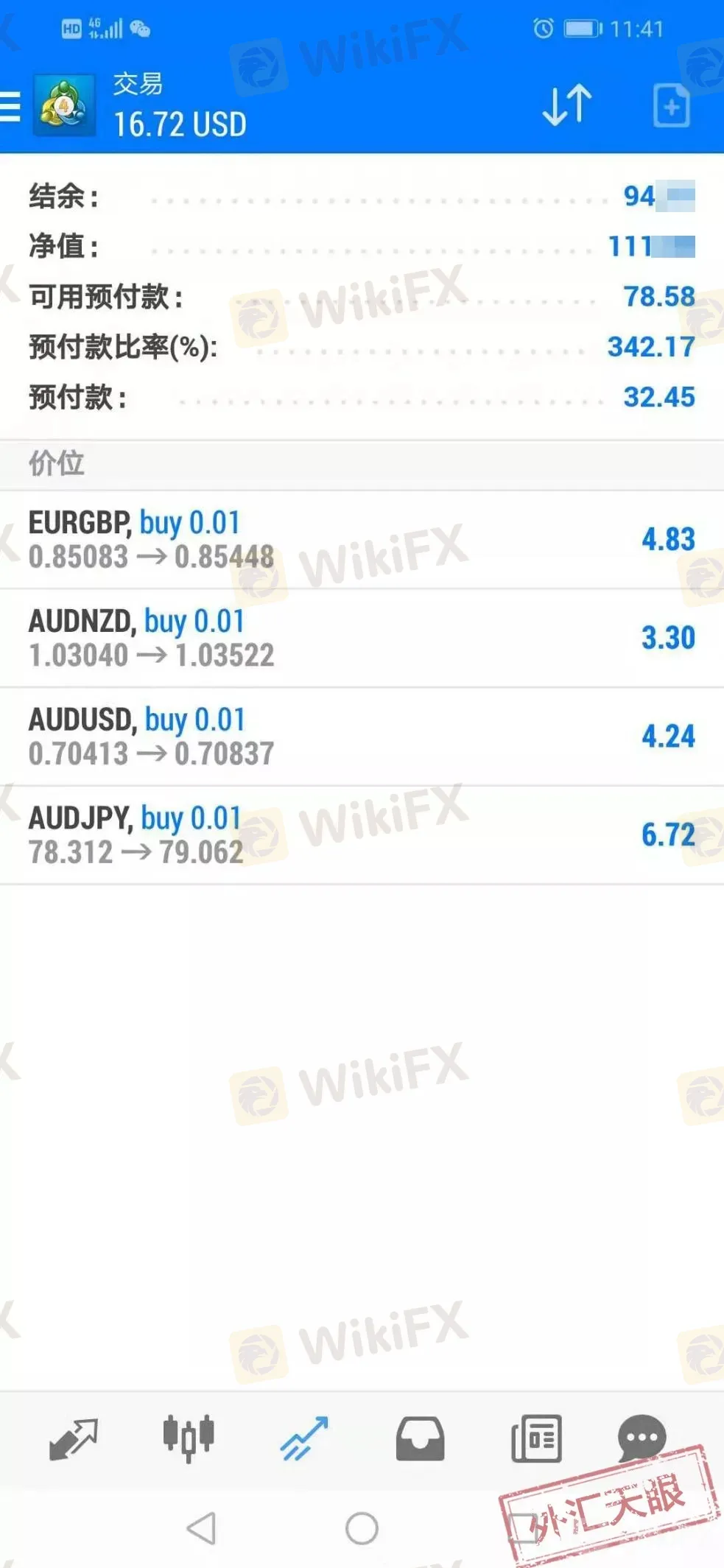Select the AUDUSD buy position
This screenshot has height=1568, width=724.
361,736
